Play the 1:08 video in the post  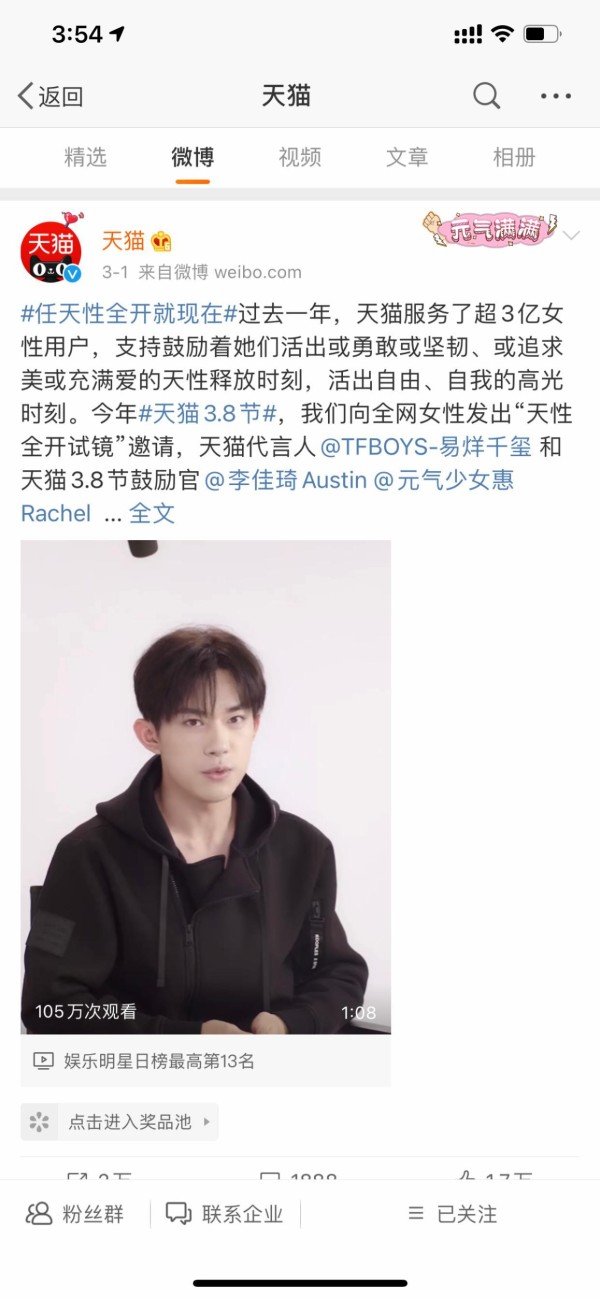(x=206, y=786)
